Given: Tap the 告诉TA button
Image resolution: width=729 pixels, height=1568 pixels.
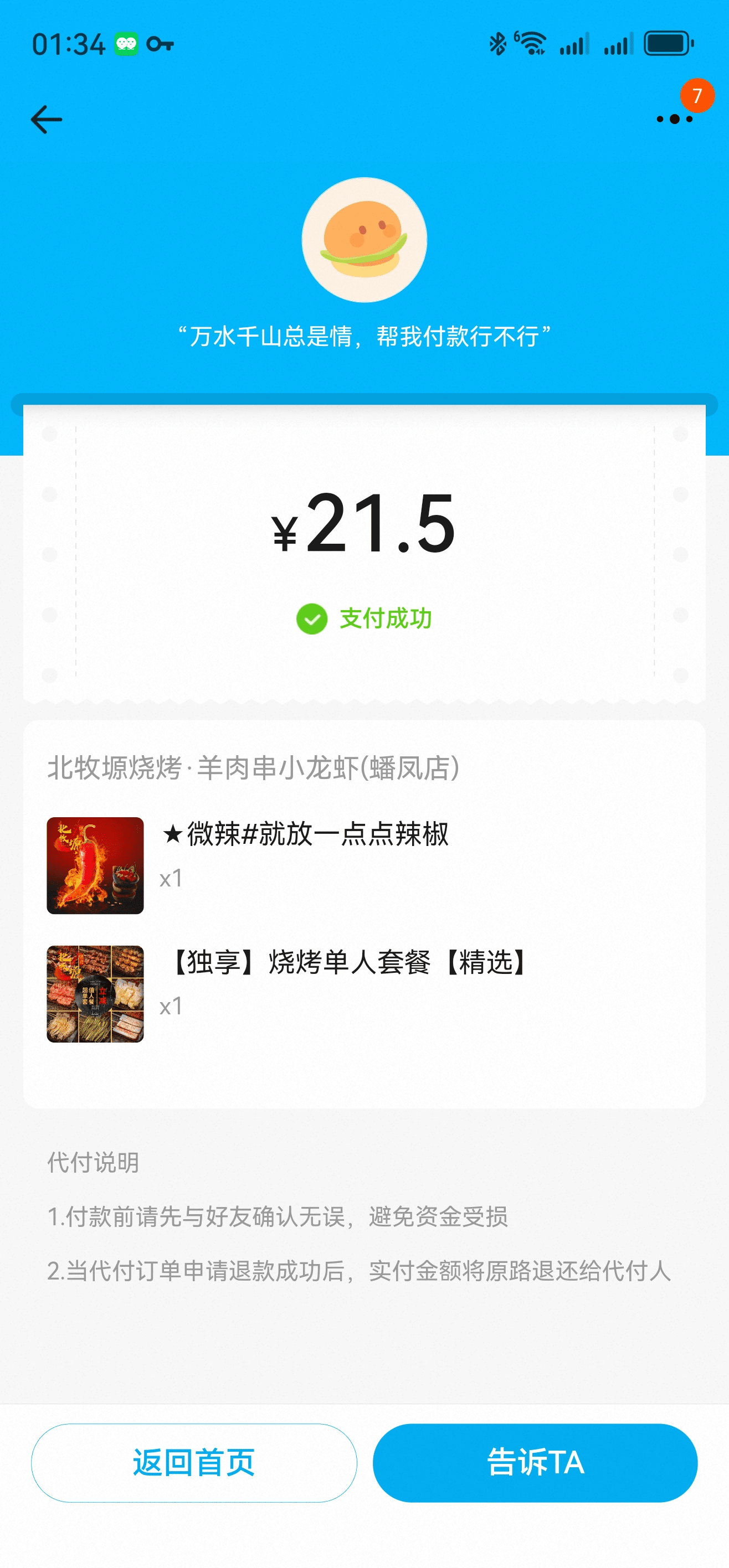Looking at the screenshot, I should [x=535, y=1462].
